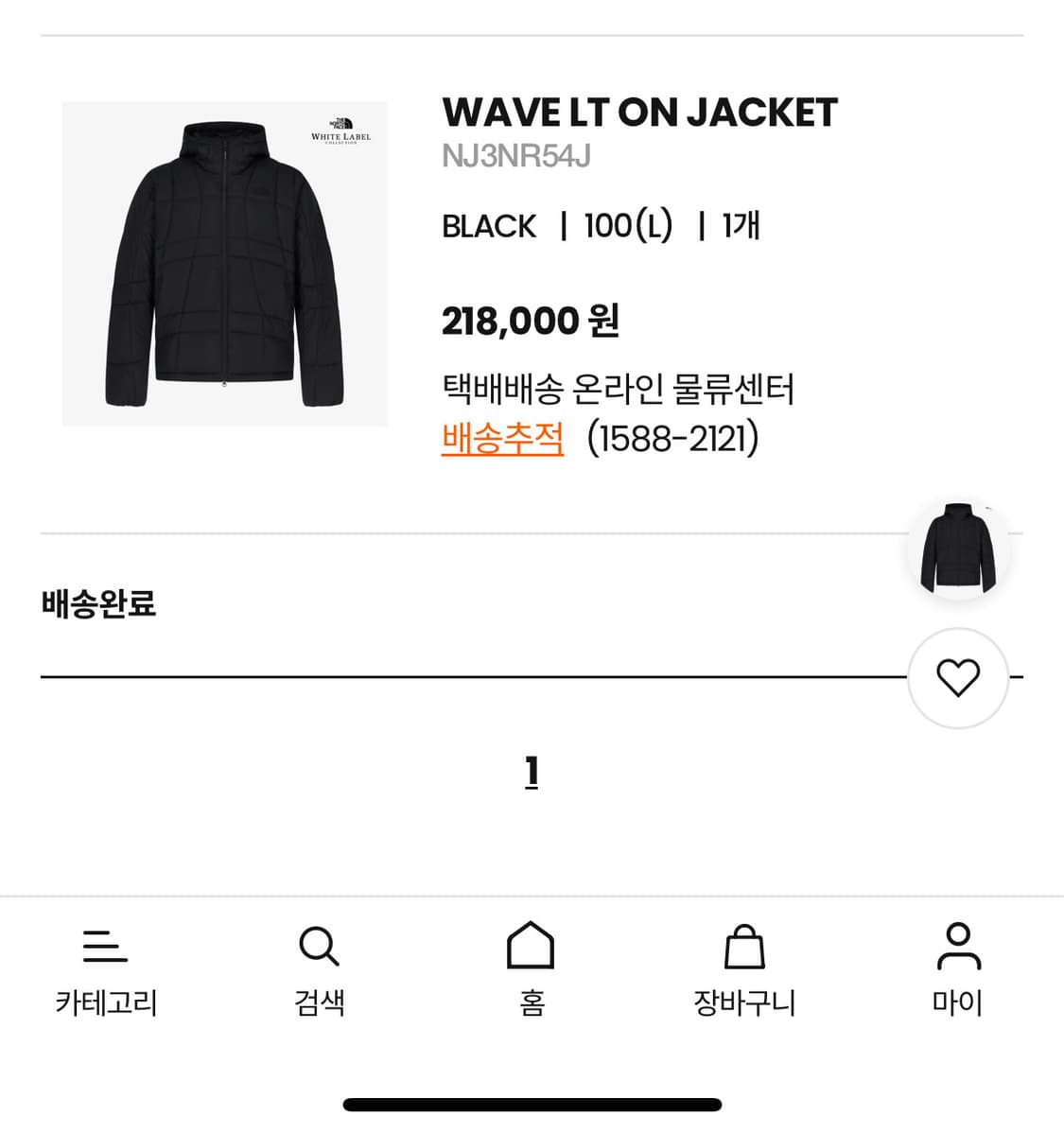The image size is (1064, 1133).
Task: Select the 홈 home icon
Action: click(532, 948)
